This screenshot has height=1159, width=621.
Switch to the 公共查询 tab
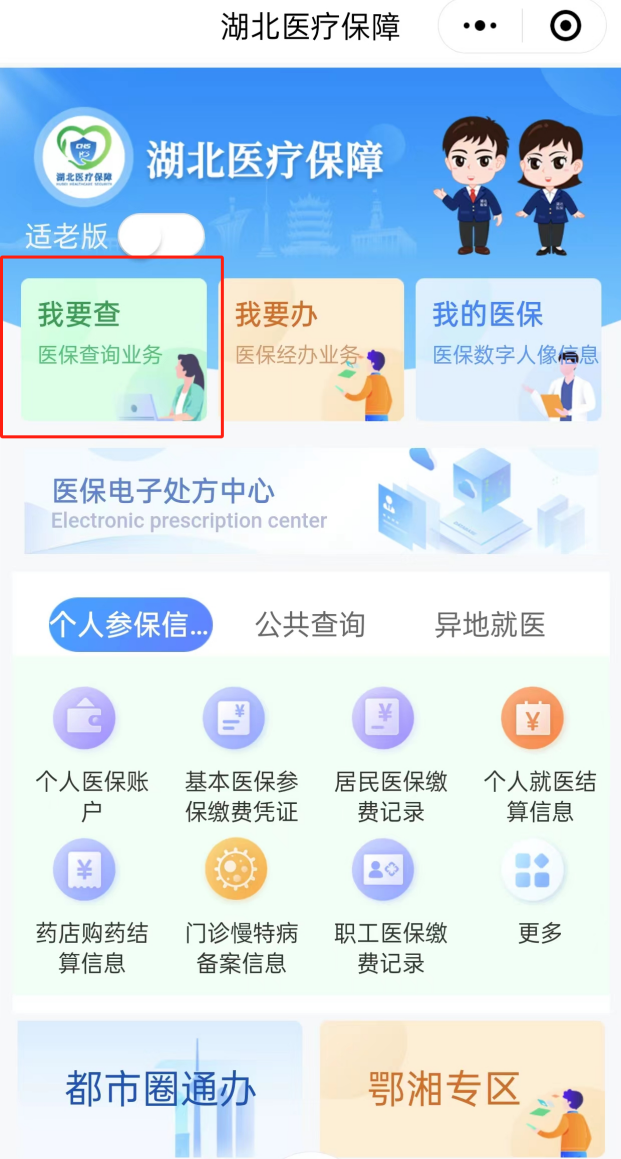pos(310,625)
